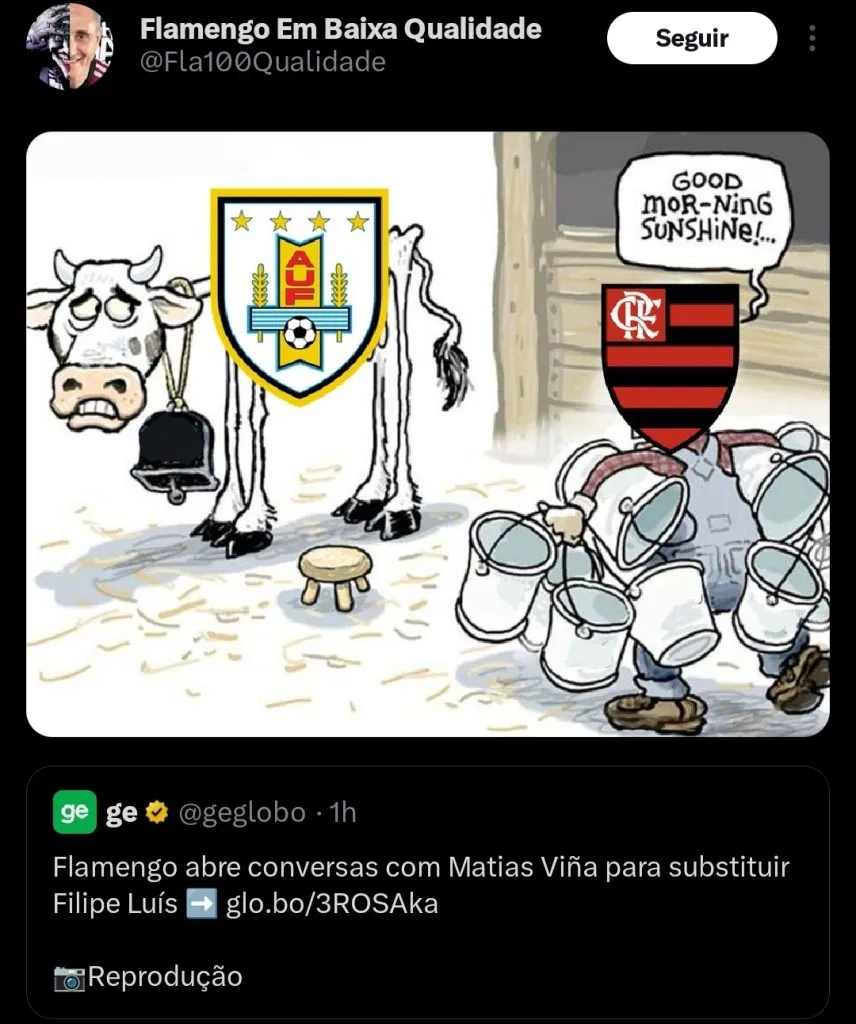
Task: Open the glo.bo/3ROSAka link
Action: click(x=332, y=904)
